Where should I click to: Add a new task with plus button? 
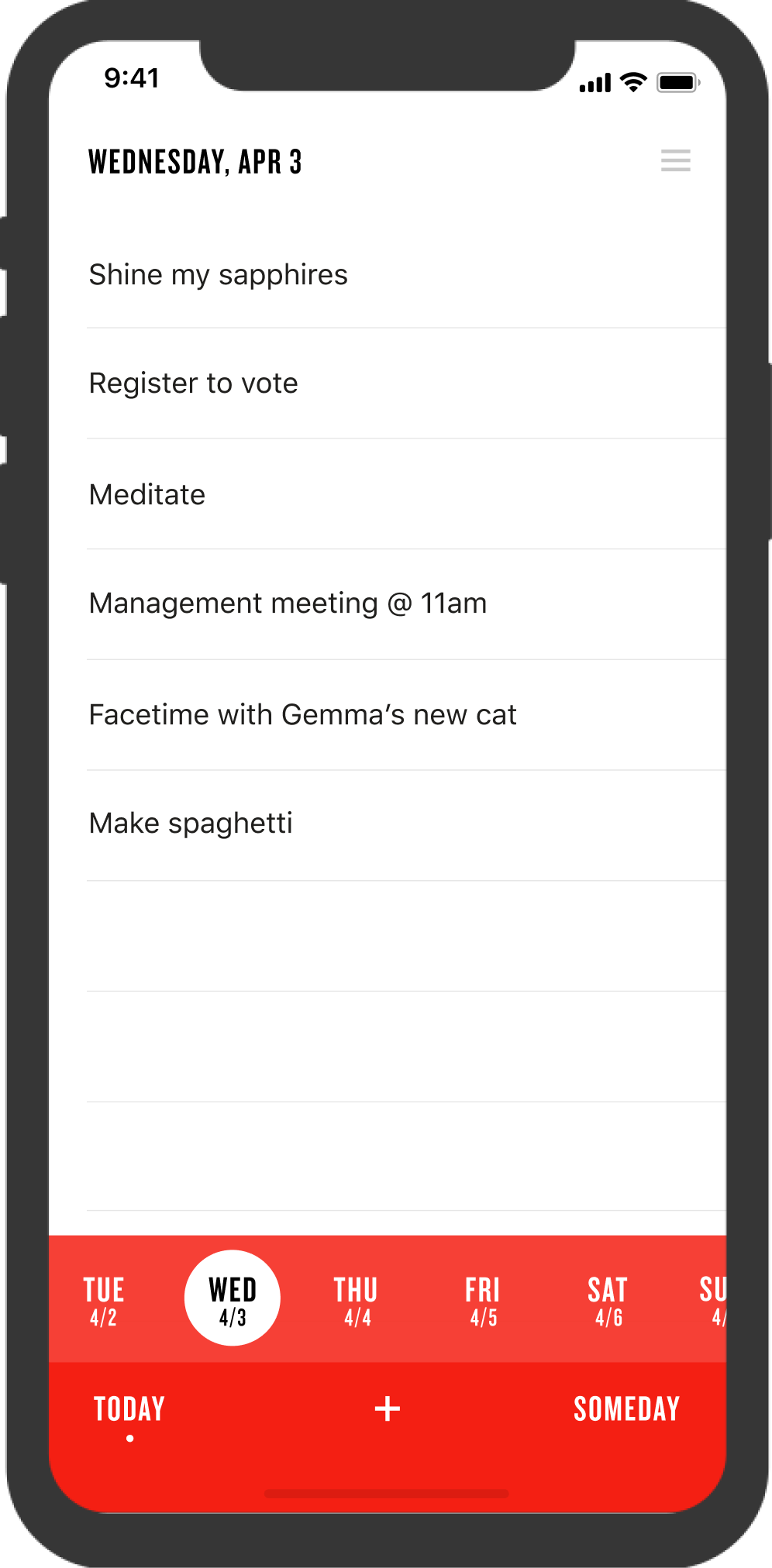pyautogui.click(x=388, y=1409)
